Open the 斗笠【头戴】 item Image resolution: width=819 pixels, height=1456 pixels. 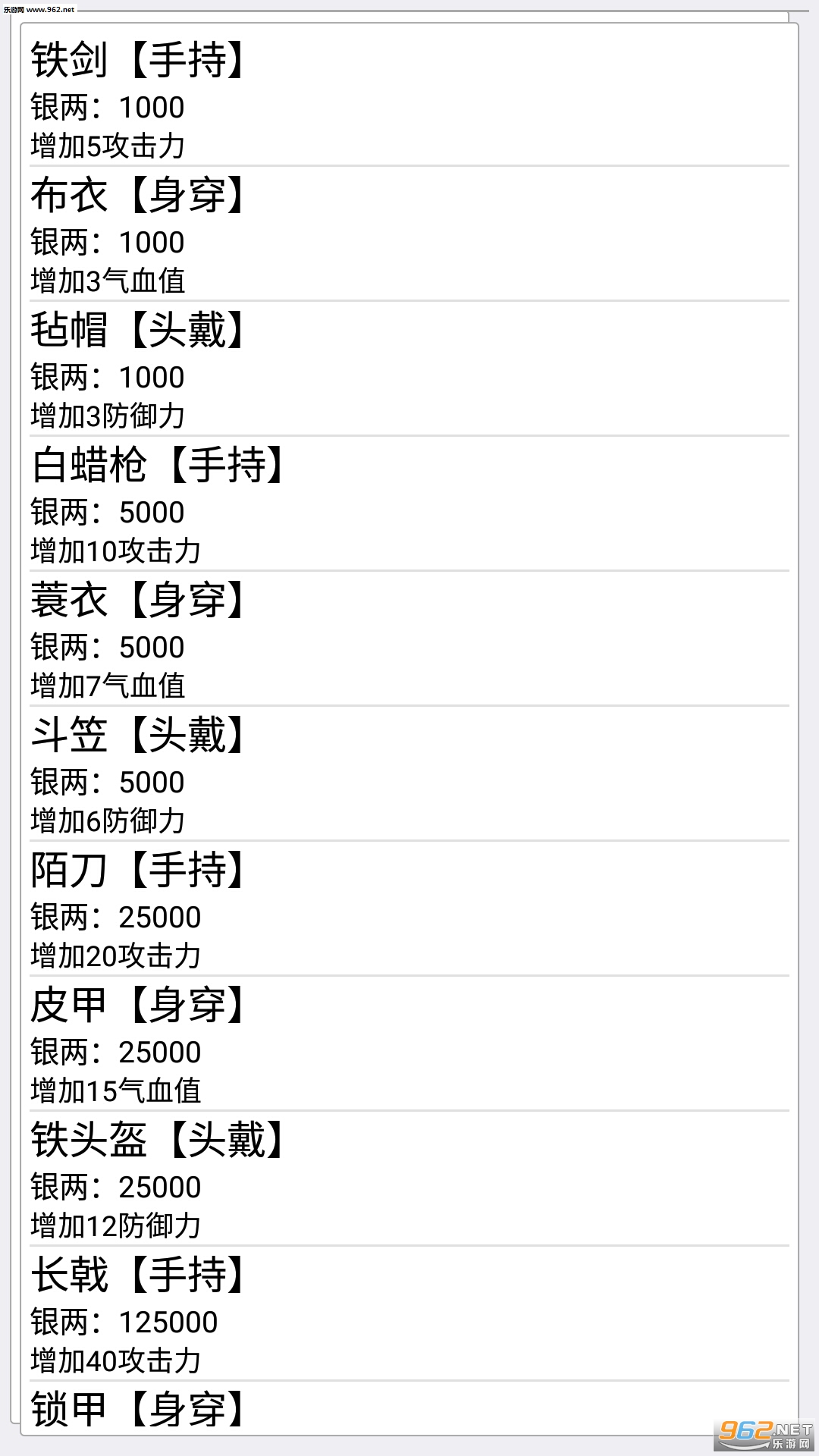tap(409, 773)
